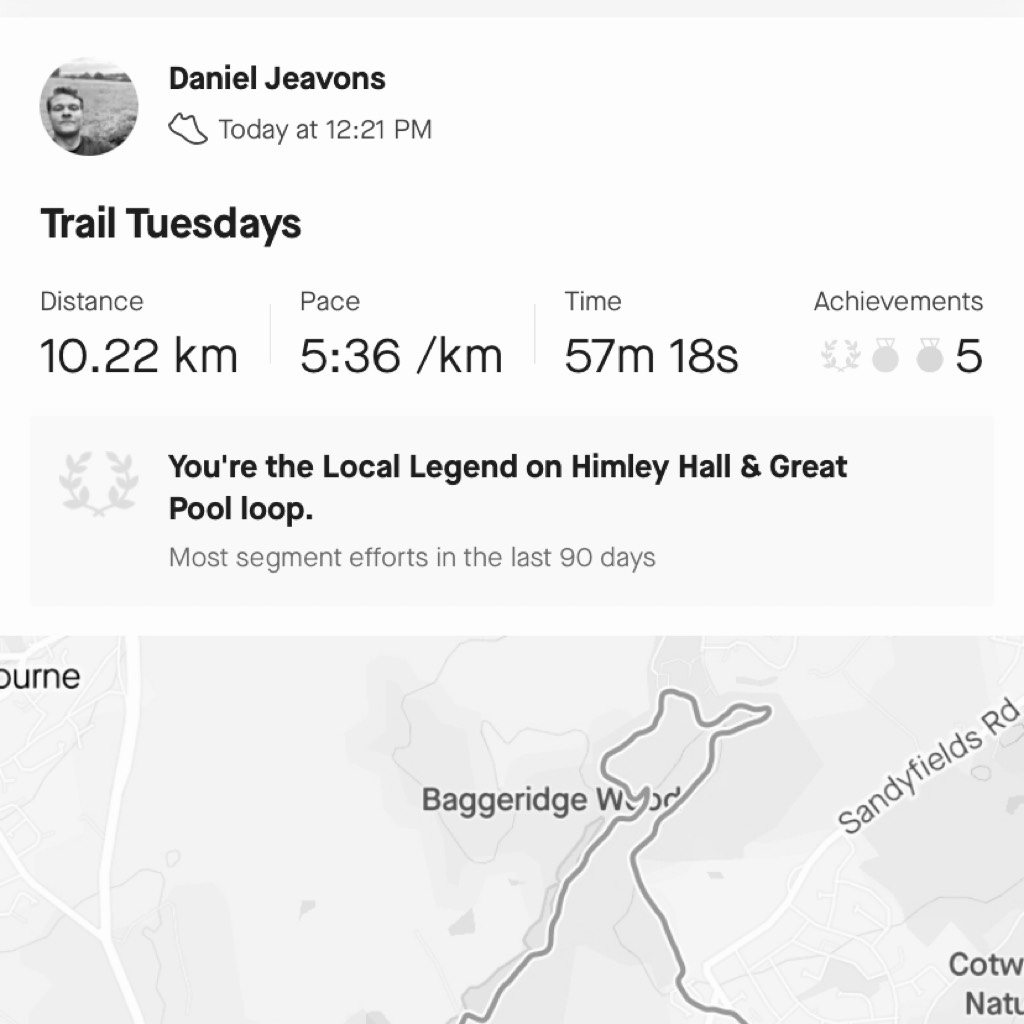Open Daniel Jeavons' profile photo
The image size is (1024, 1024).
[89, 107]
